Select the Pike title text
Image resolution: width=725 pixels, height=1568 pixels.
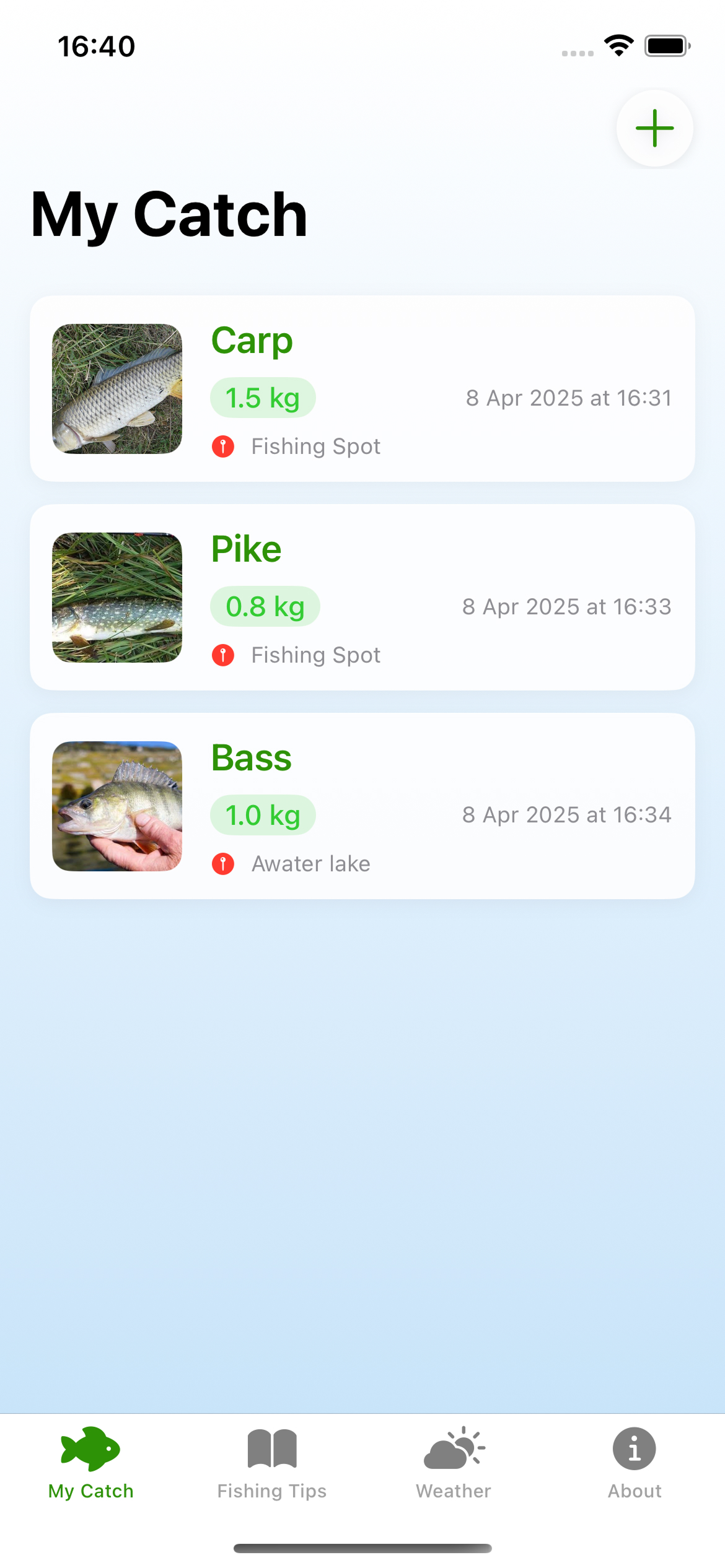tap(245, 548)
